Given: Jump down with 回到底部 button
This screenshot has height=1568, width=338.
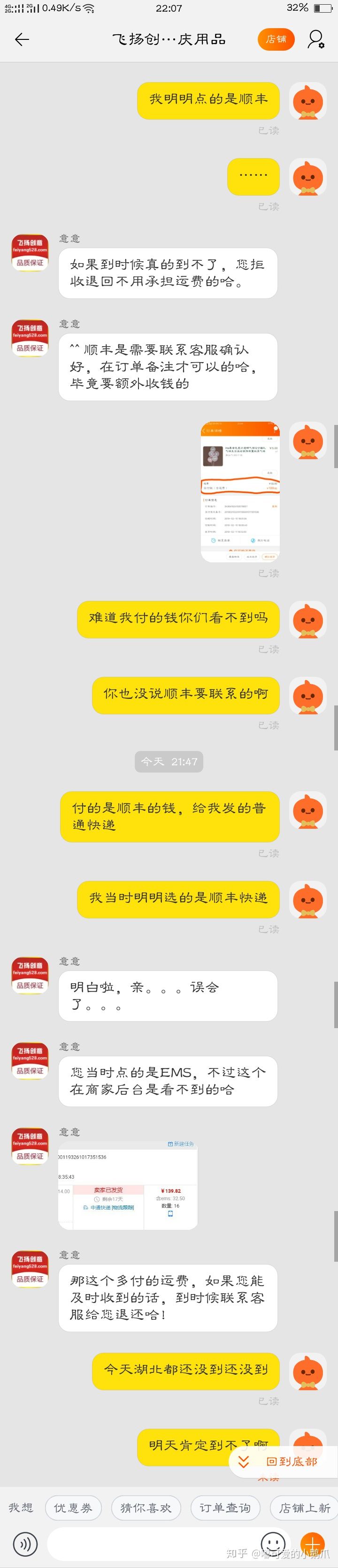Looking at the screenshot, I should pos(281,1461).
